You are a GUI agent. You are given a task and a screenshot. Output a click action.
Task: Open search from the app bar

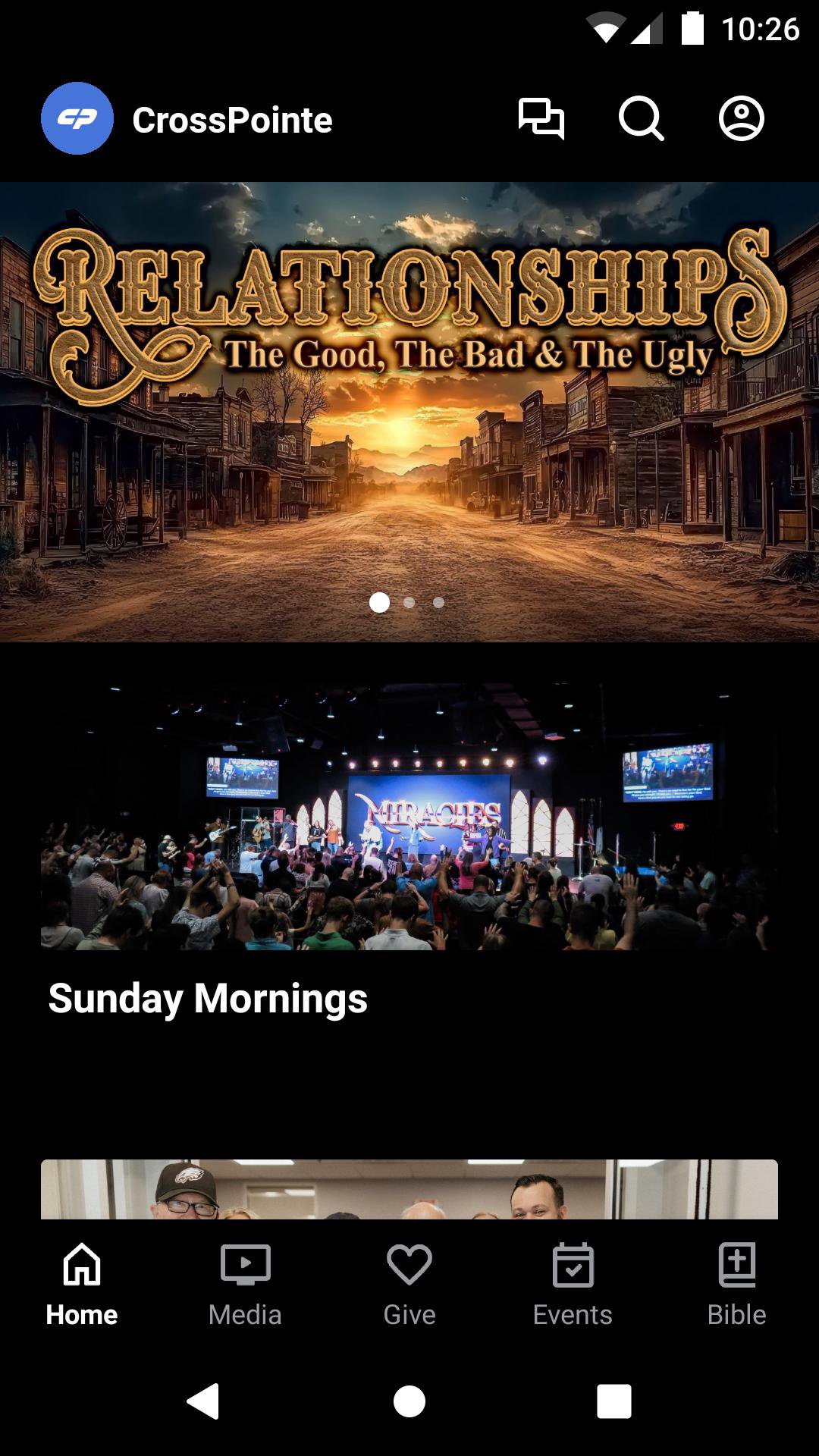pos(642,119)
